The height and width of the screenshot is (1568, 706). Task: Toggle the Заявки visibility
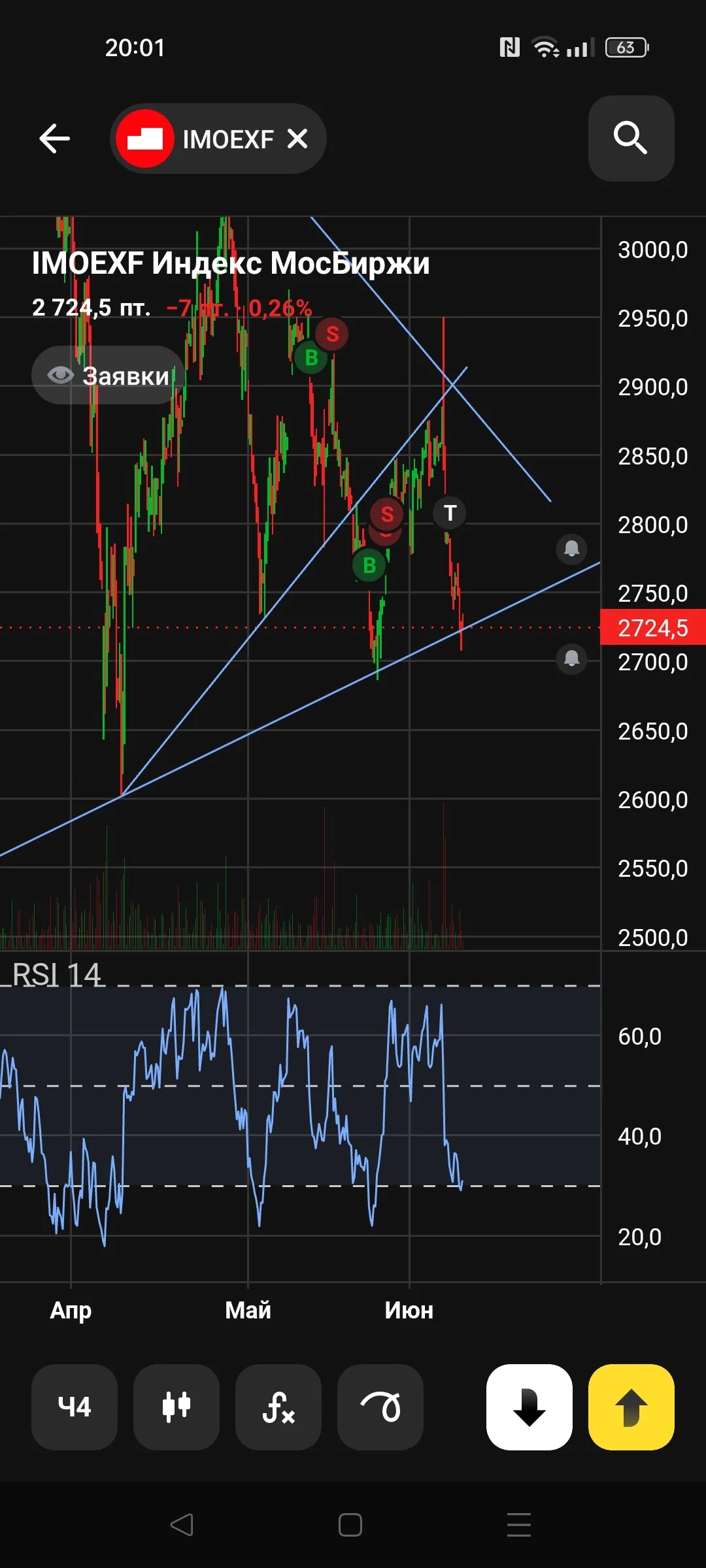pos(109,375)
